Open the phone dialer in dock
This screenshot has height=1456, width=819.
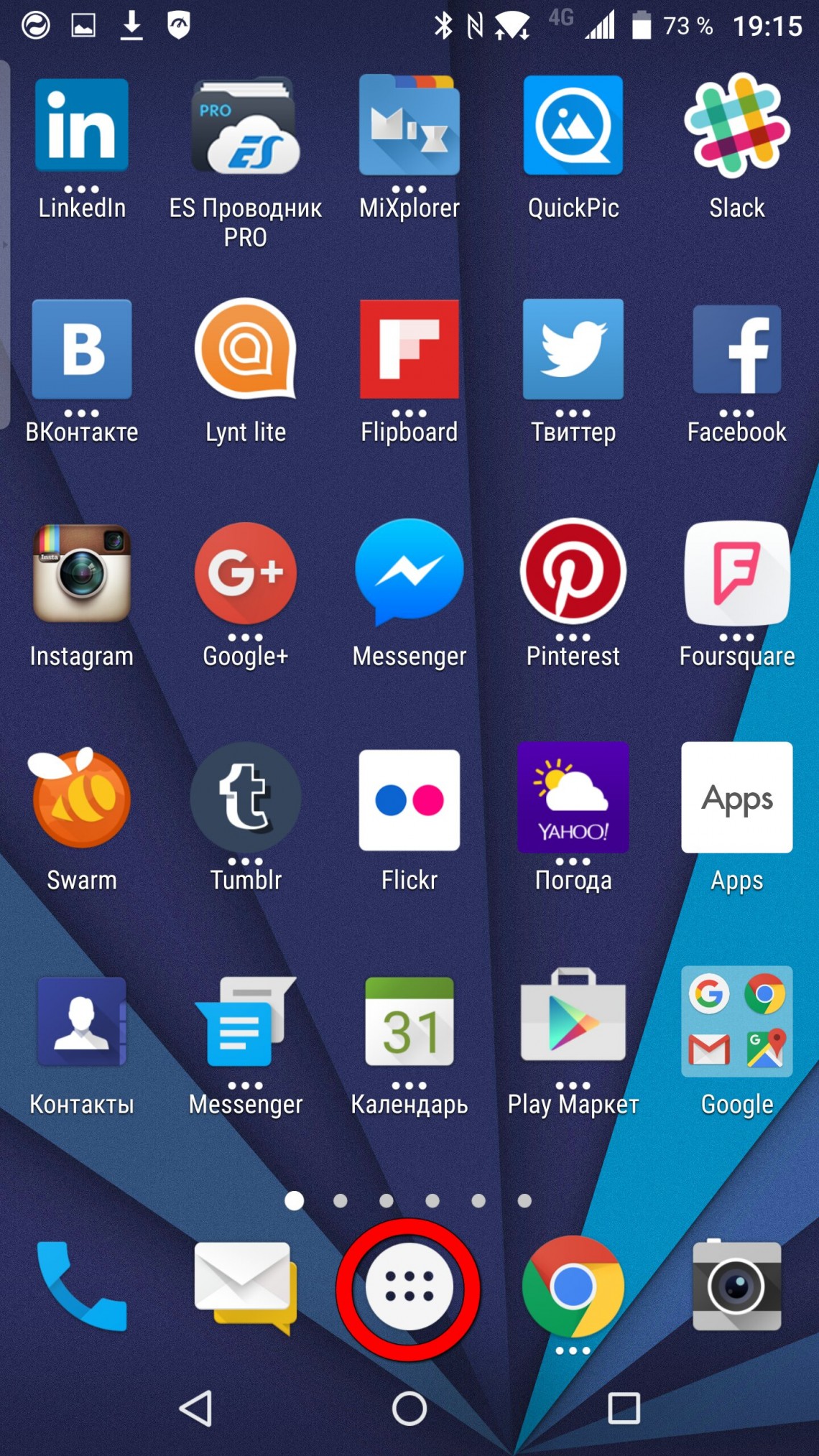(82, 1286)
